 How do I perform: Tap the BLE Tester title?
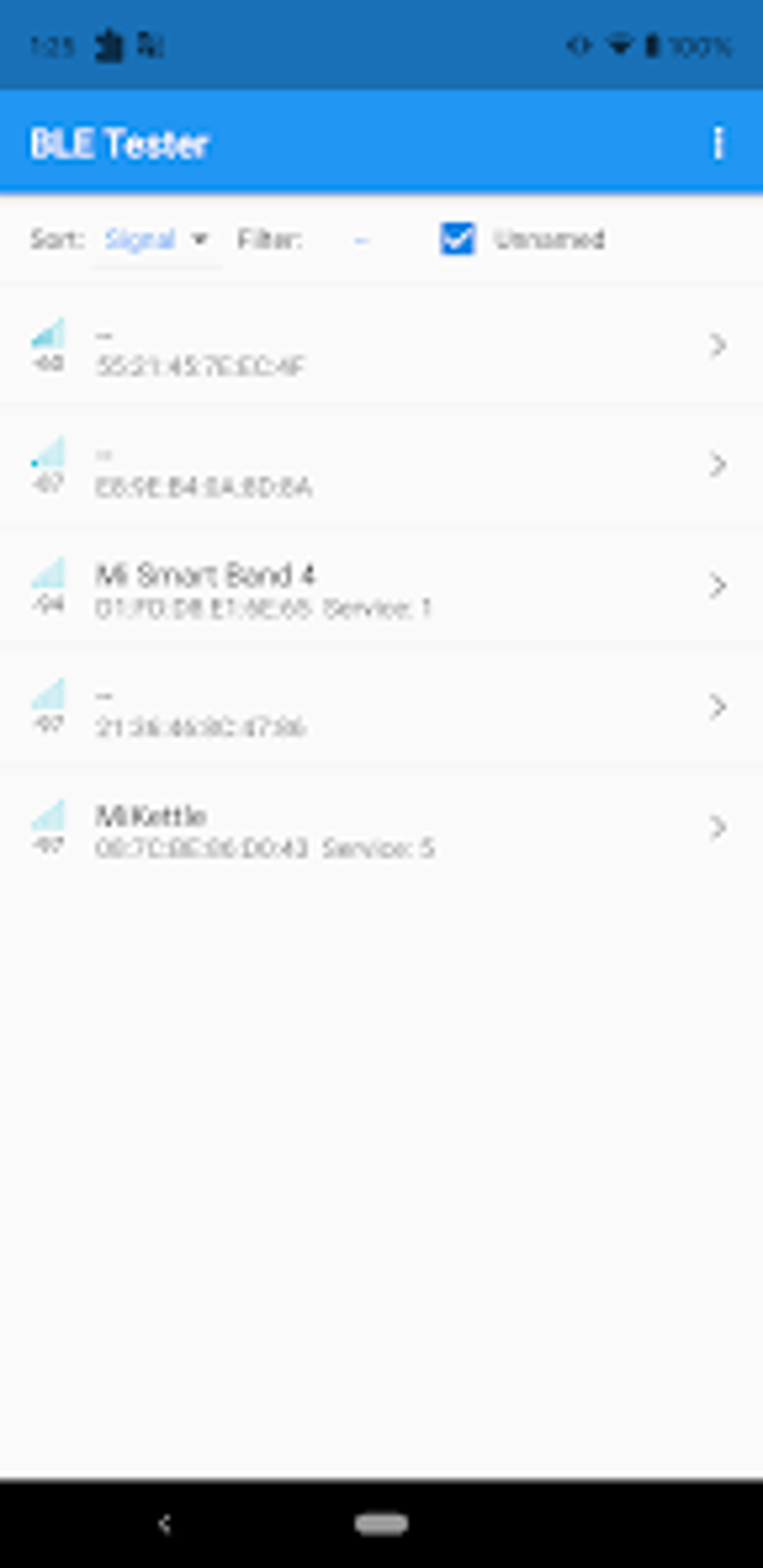pos(120,143)
